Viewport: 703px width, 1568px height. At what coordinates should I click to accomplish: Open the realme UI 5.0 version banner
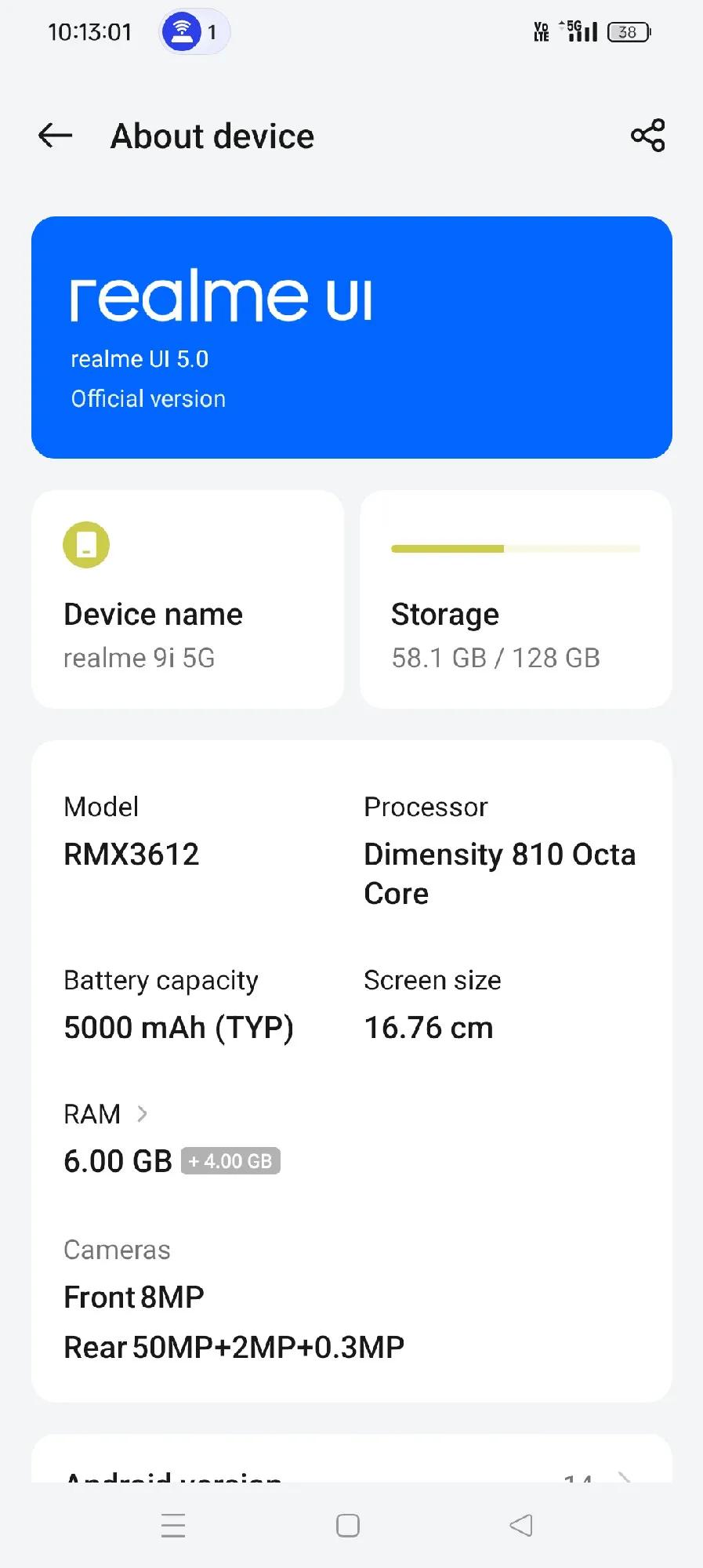(352, 337)
